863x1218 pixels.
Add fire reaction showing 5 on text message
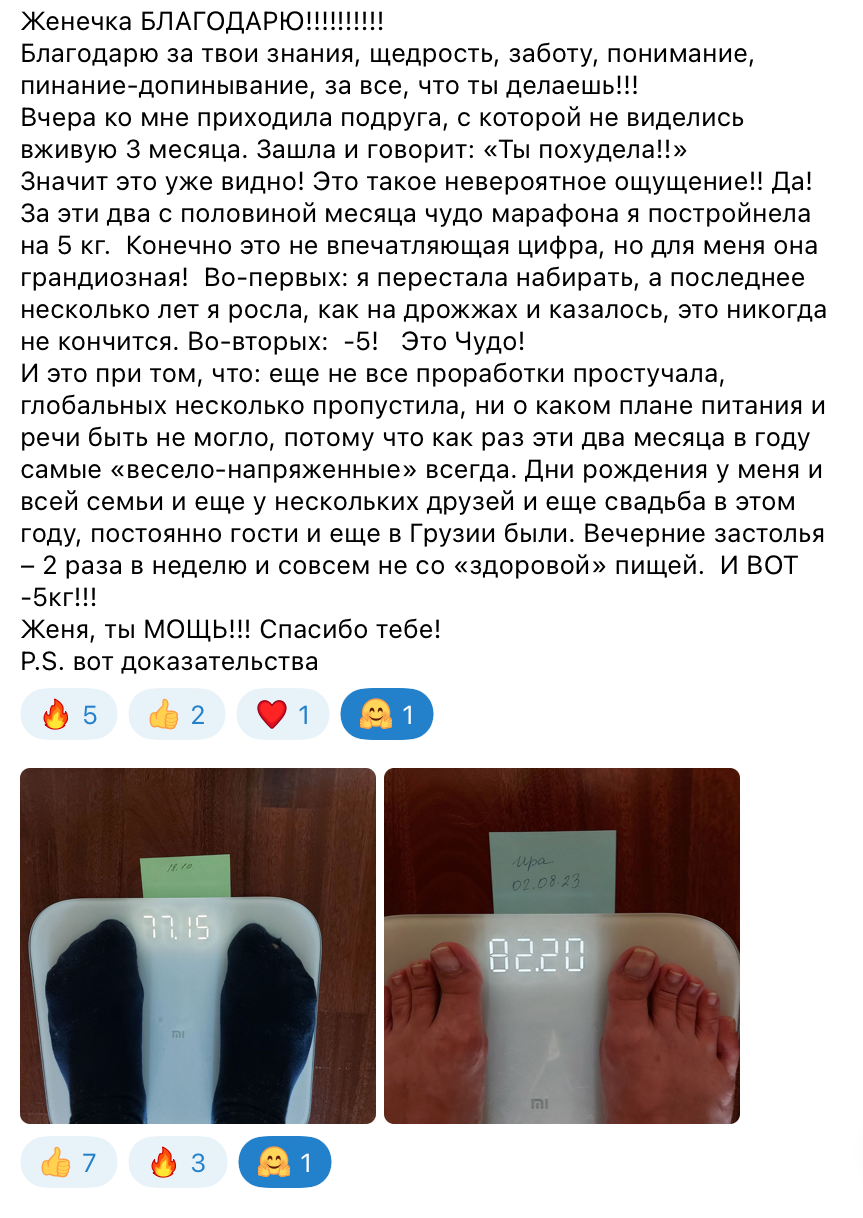click(68, 714)
